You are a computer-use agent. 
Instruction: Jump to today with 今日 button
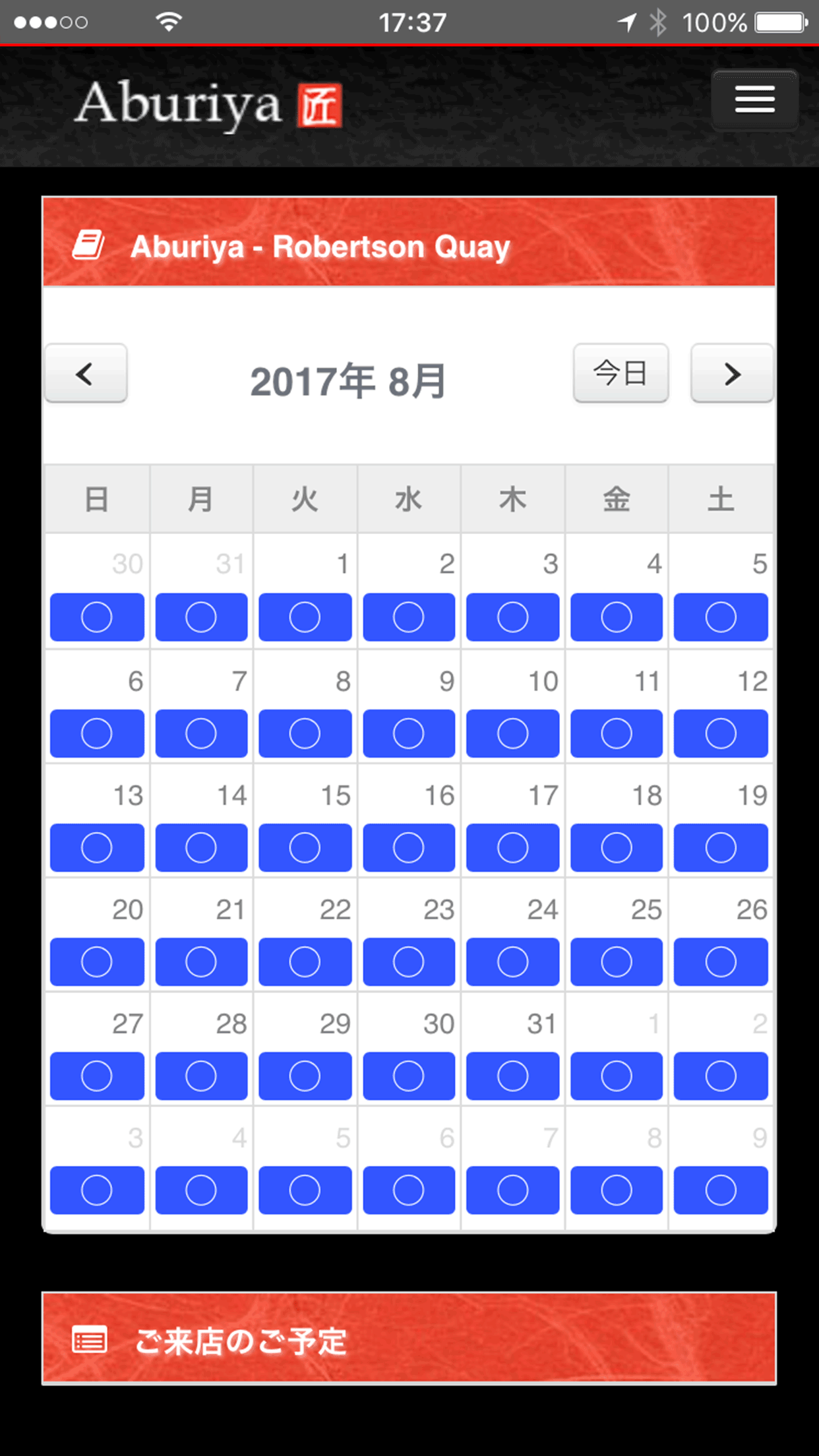(621, 373)
